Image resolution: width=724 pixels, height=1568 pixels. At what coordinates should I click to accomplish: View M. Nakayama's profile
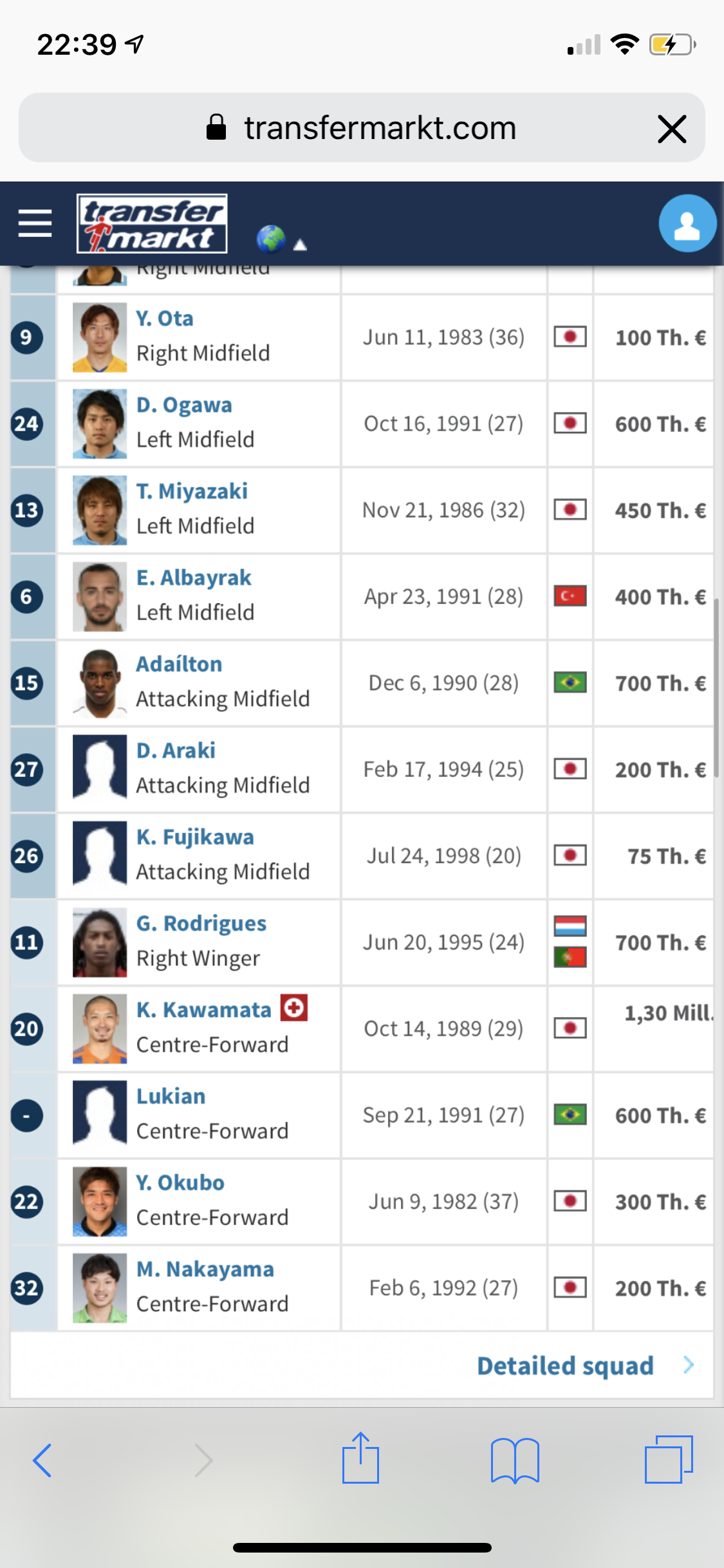[x=205, y=1269]
